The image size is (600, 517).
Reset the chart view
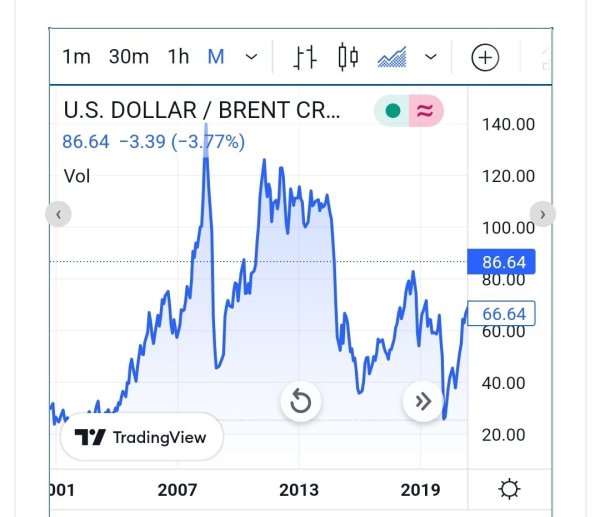pyautogui.click(x=300, y=402)
